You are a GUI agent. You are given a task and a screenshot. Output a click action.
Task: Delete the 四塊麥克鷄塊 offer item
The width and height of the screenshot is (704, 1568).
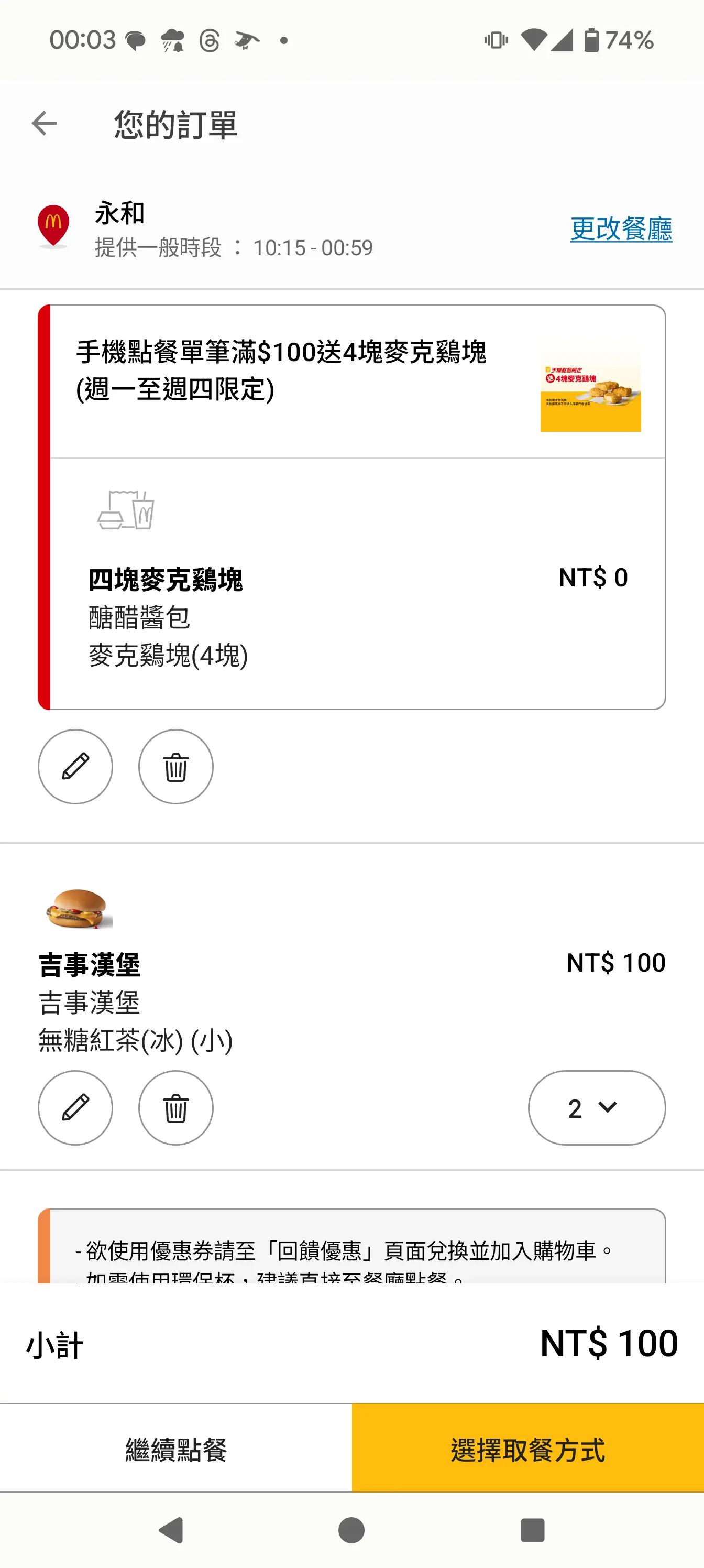(176, 766)
